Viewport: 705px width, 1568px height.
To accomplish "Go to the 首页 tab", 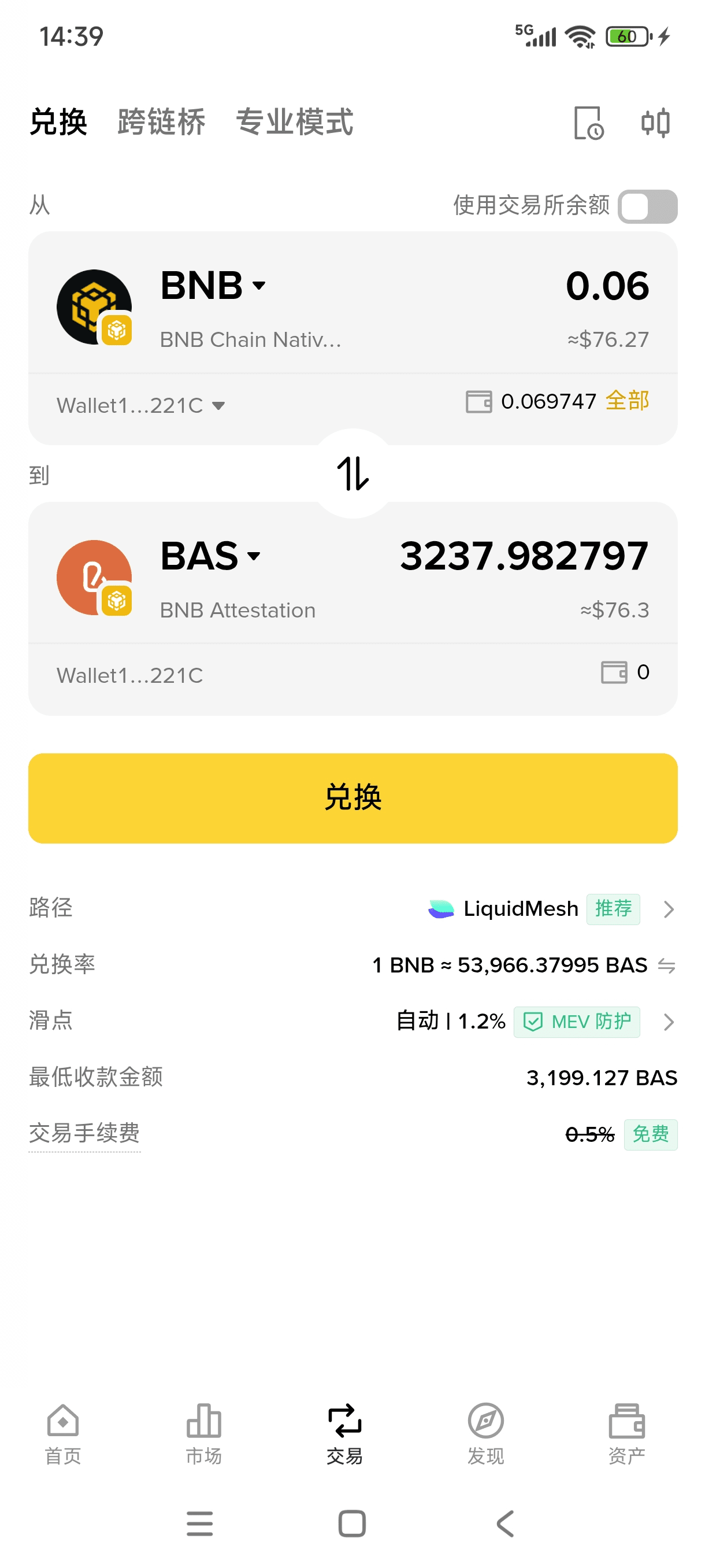I will [x=62, y=1433].
